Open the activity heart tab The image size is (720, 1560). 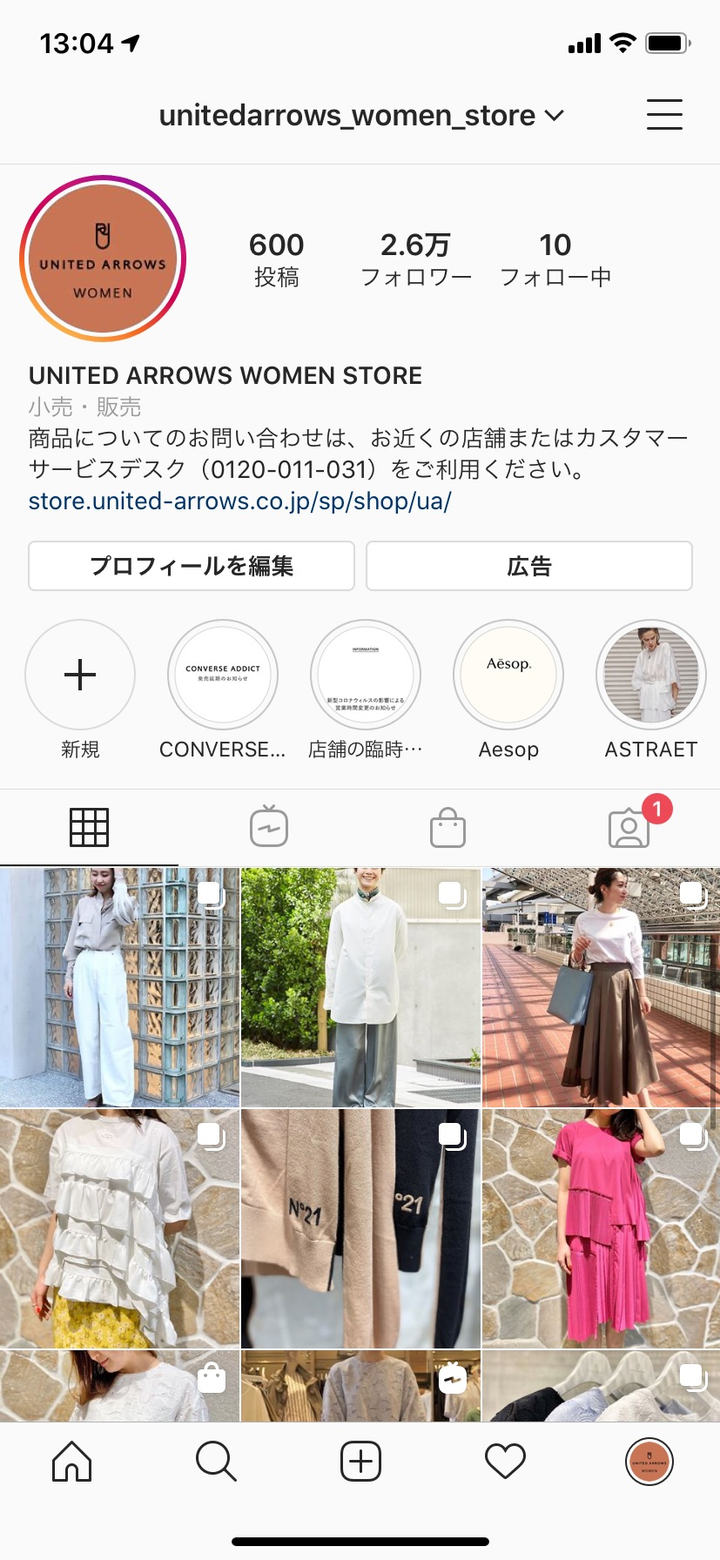tap(505, 1462)
